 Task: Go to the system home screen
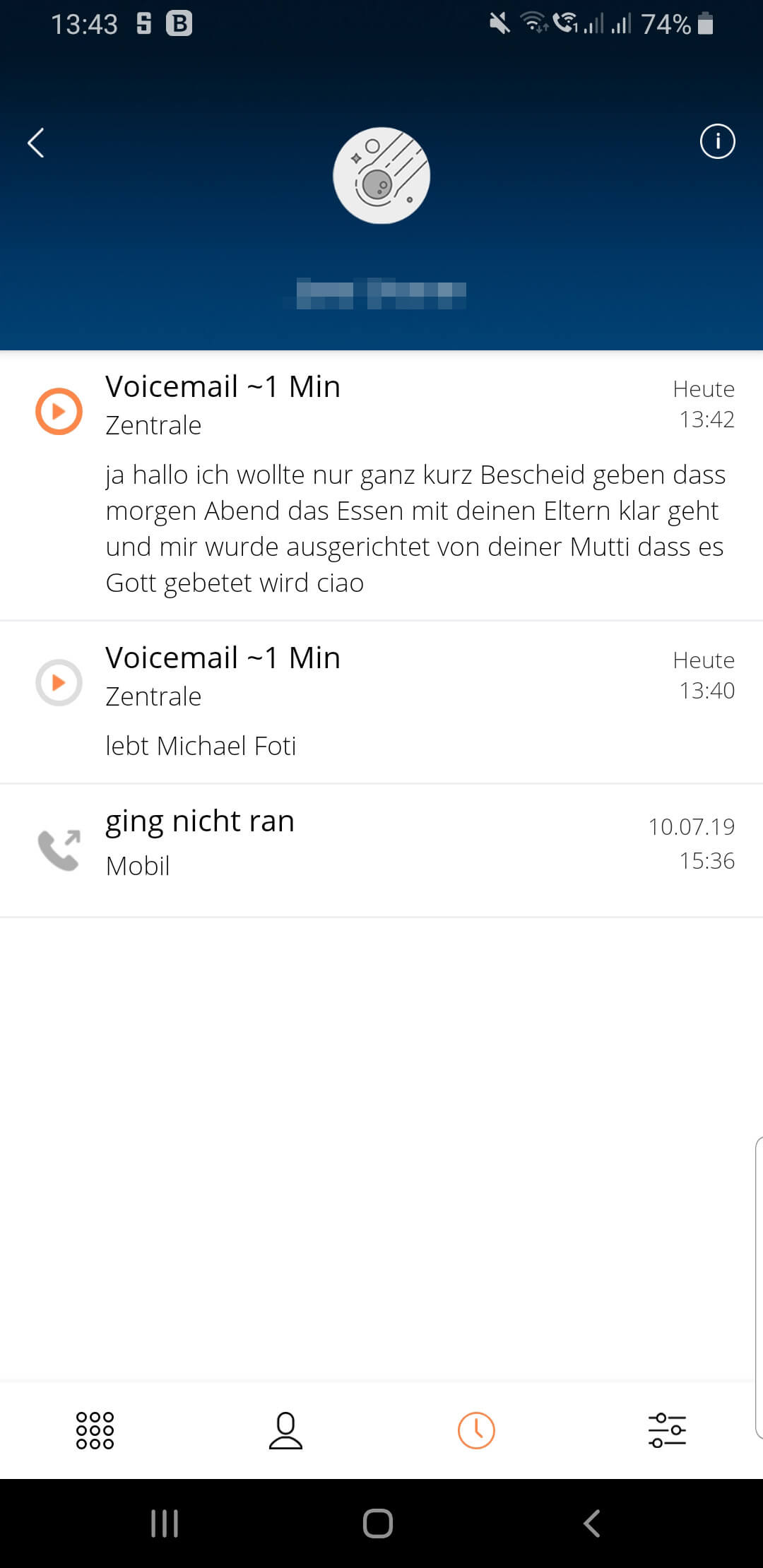pos(378,1524)
